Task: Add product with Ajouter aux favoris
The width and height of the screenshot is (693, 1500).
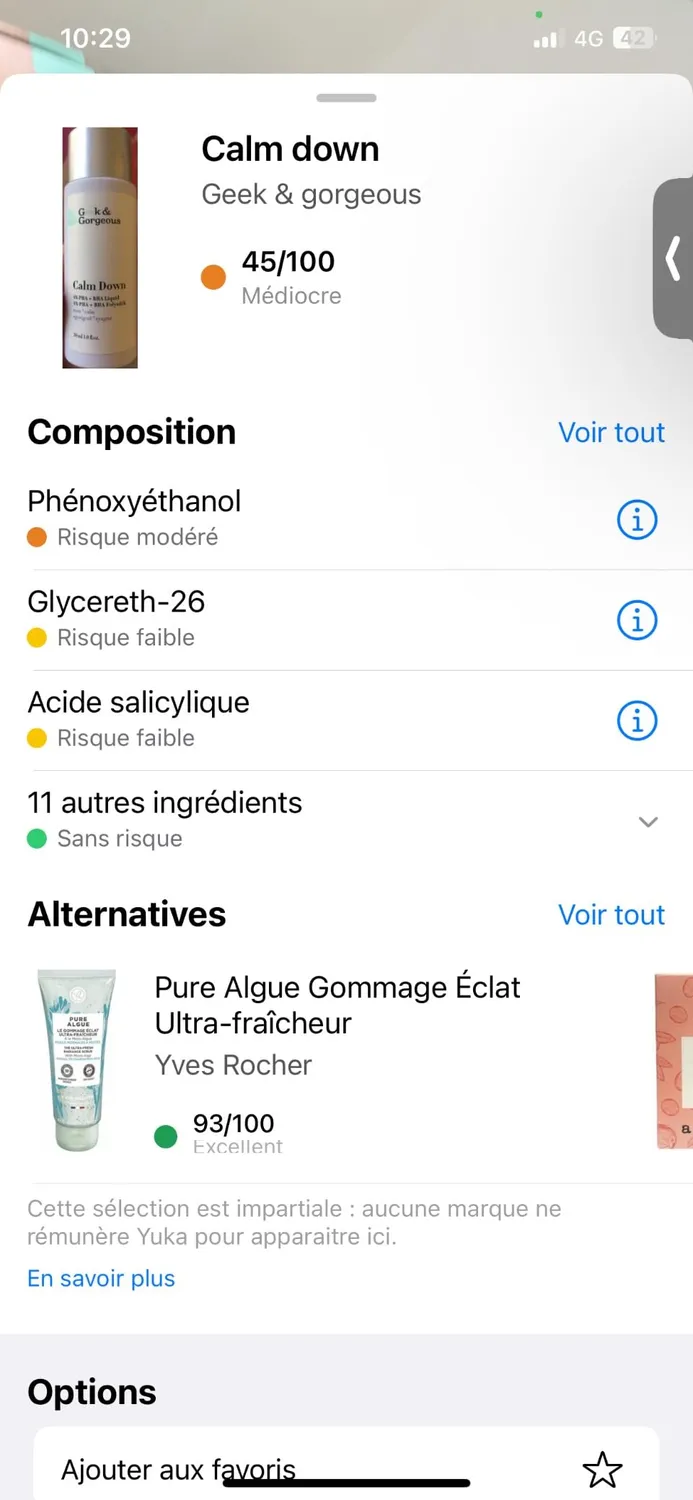Action: pyautogui.click(x=346, y=1468)
